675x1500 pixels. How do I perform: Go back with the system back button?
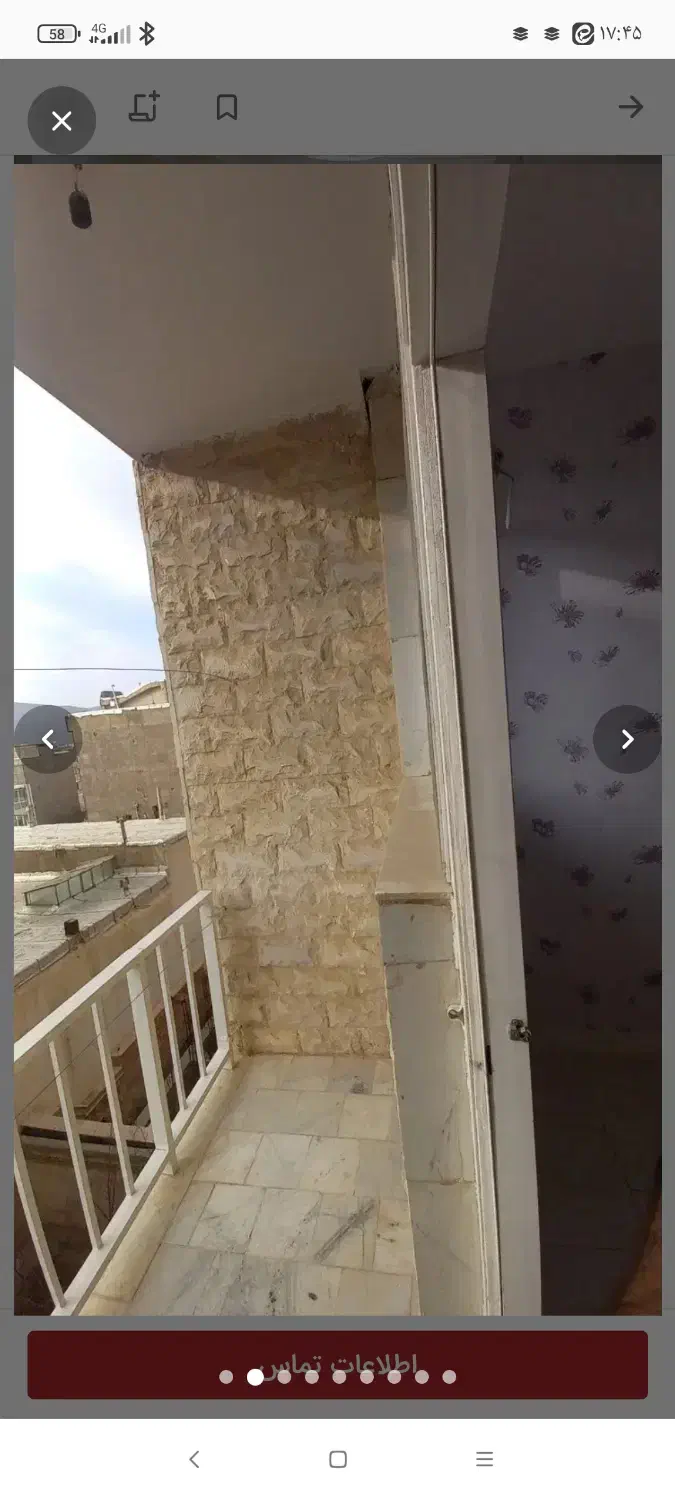pos(194,1459)
